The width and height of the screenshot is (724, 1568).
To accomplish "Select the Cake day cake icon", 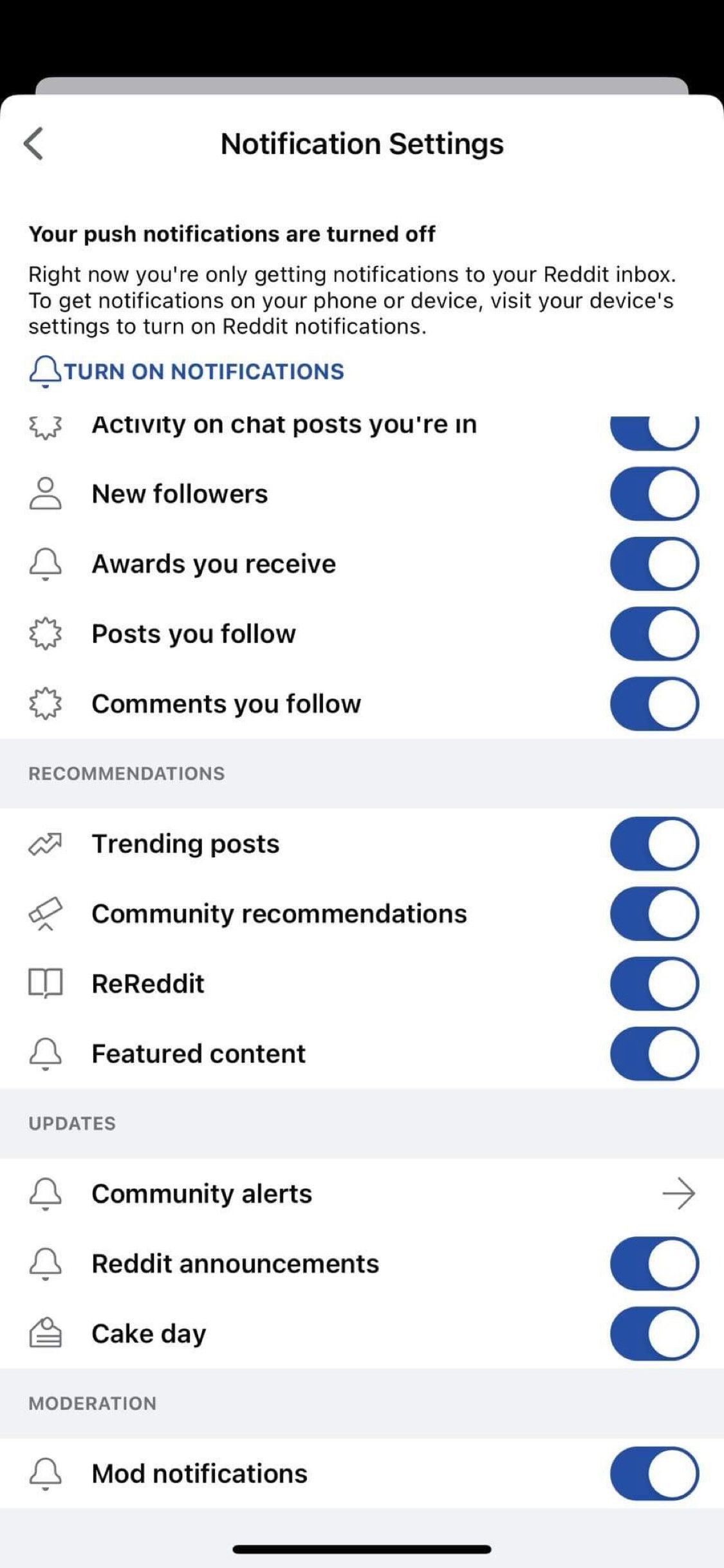I will pos(45,1334).
